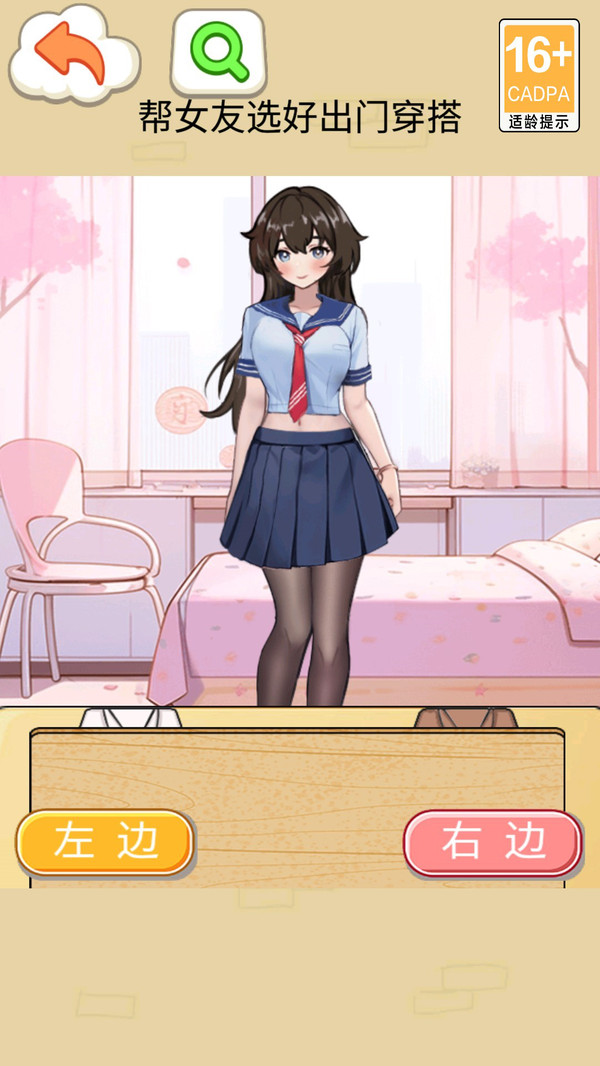Tap the orange back arrow
This screenshot has height=1066, width=600.
[x=72, y=53]
